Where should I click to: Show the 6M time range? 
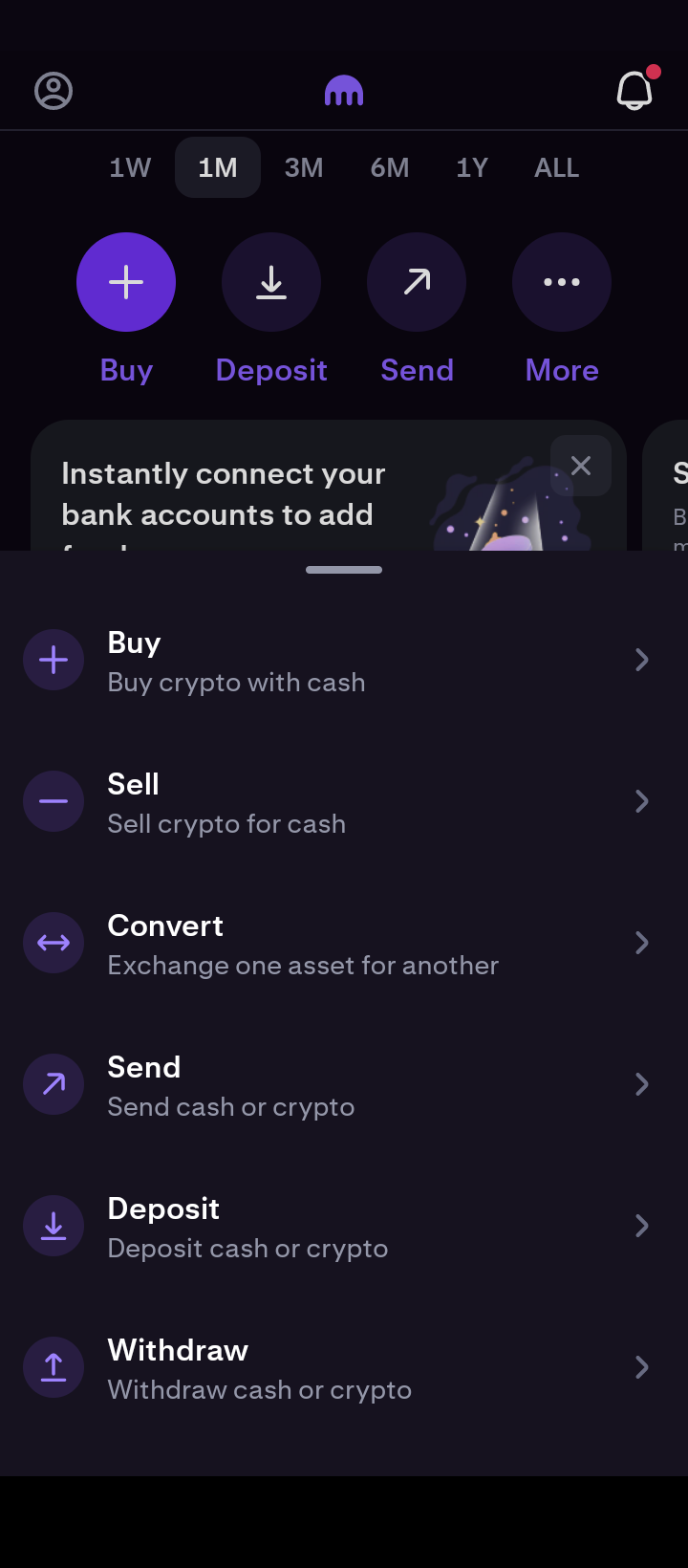click(390, 167)
